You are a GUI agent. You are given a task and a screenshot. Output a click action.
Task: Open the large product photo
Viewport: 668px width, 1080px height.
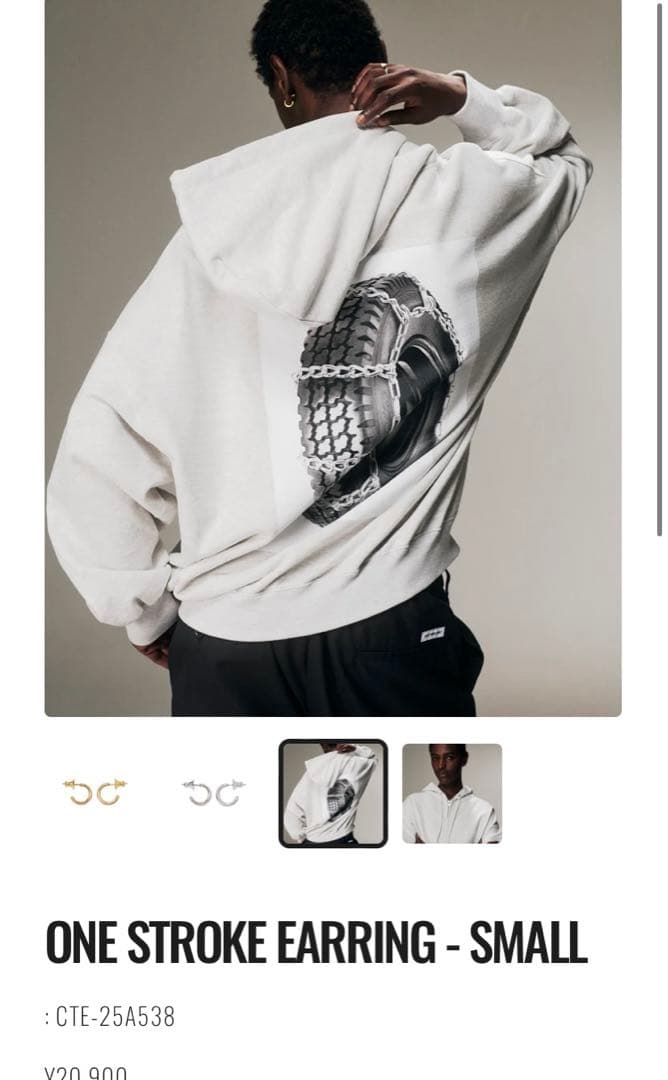[333, 357]
